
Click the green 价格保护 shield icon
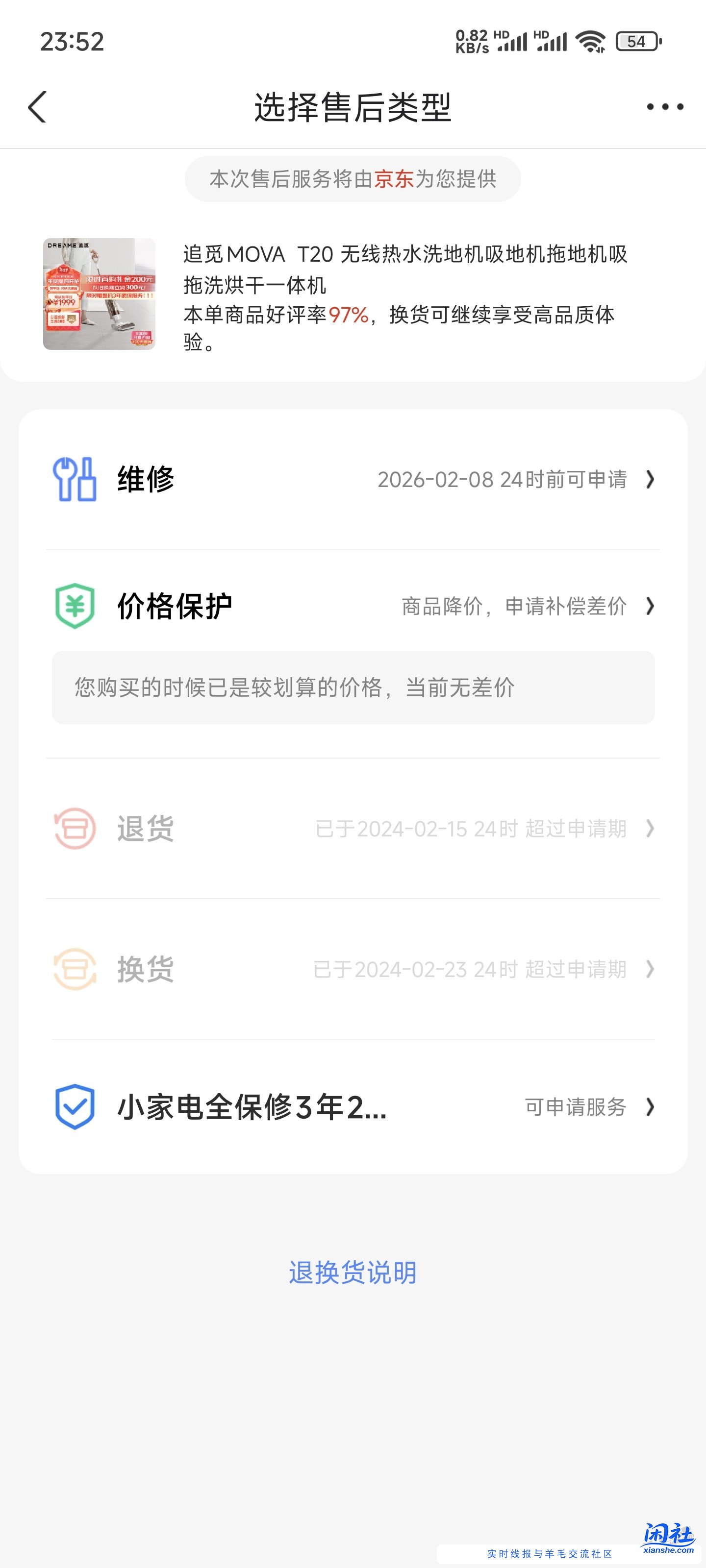point(75,606)
